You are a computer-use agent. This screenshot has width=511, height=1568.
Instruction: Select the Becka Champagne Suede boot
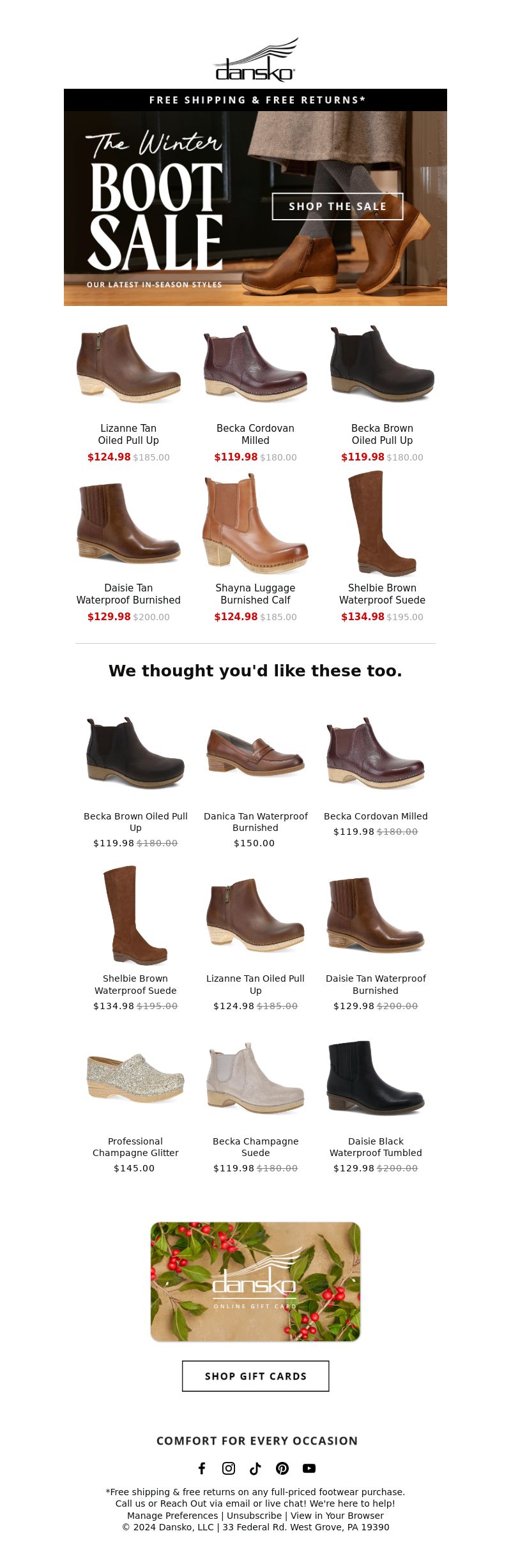(x=256, y=1079)
